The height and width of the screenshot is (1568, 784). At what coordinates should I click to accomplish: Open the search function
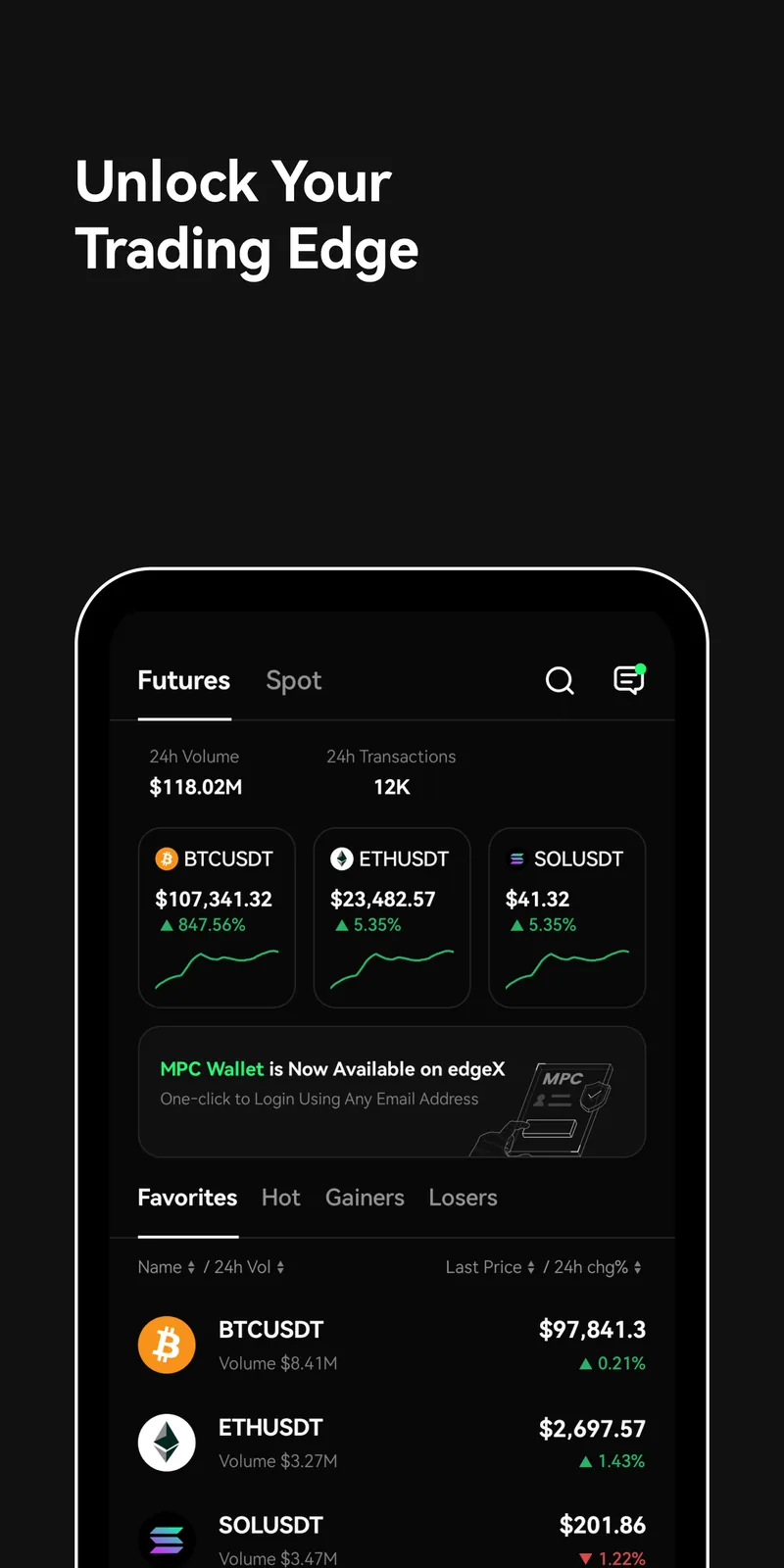(559, 680)
